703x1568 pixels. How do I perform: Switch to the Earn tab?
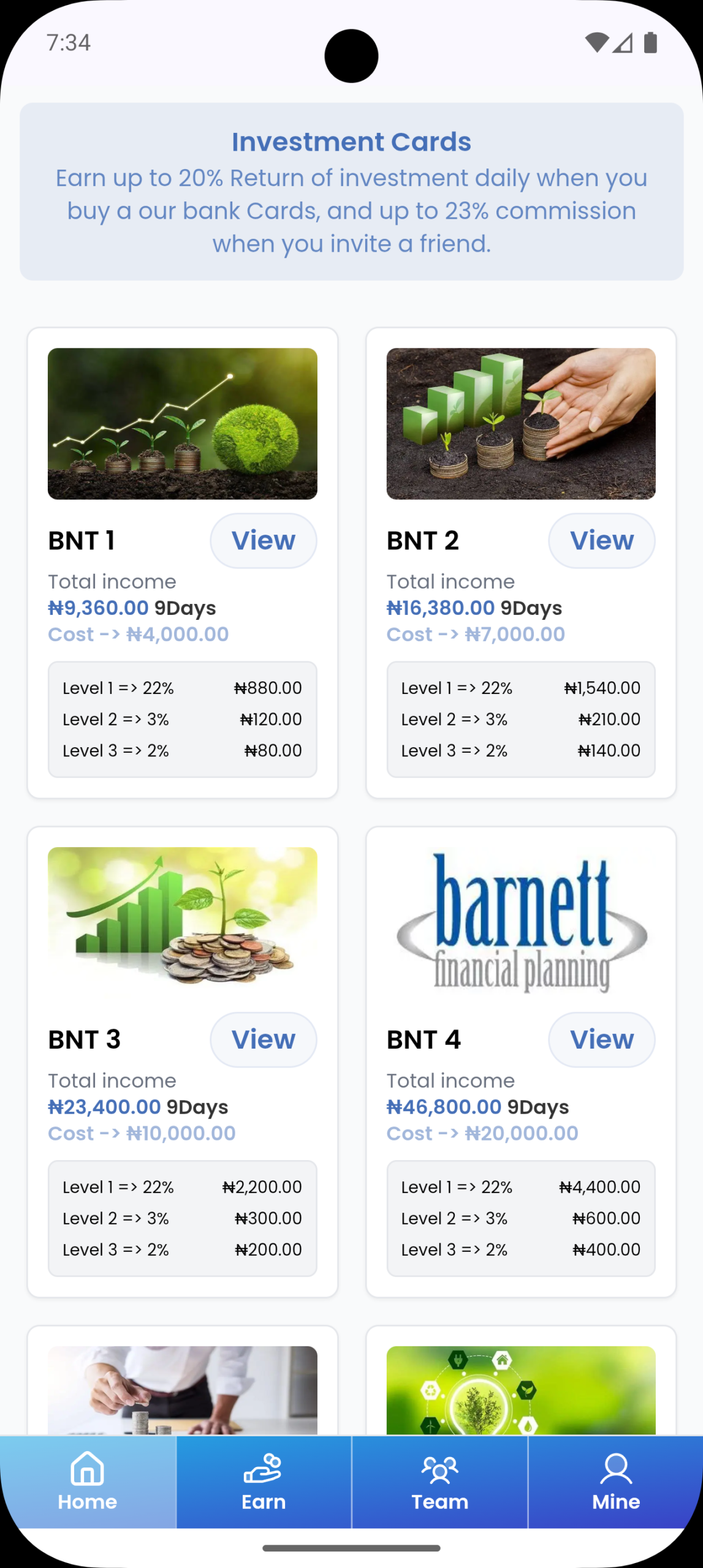click(264, 1482)
